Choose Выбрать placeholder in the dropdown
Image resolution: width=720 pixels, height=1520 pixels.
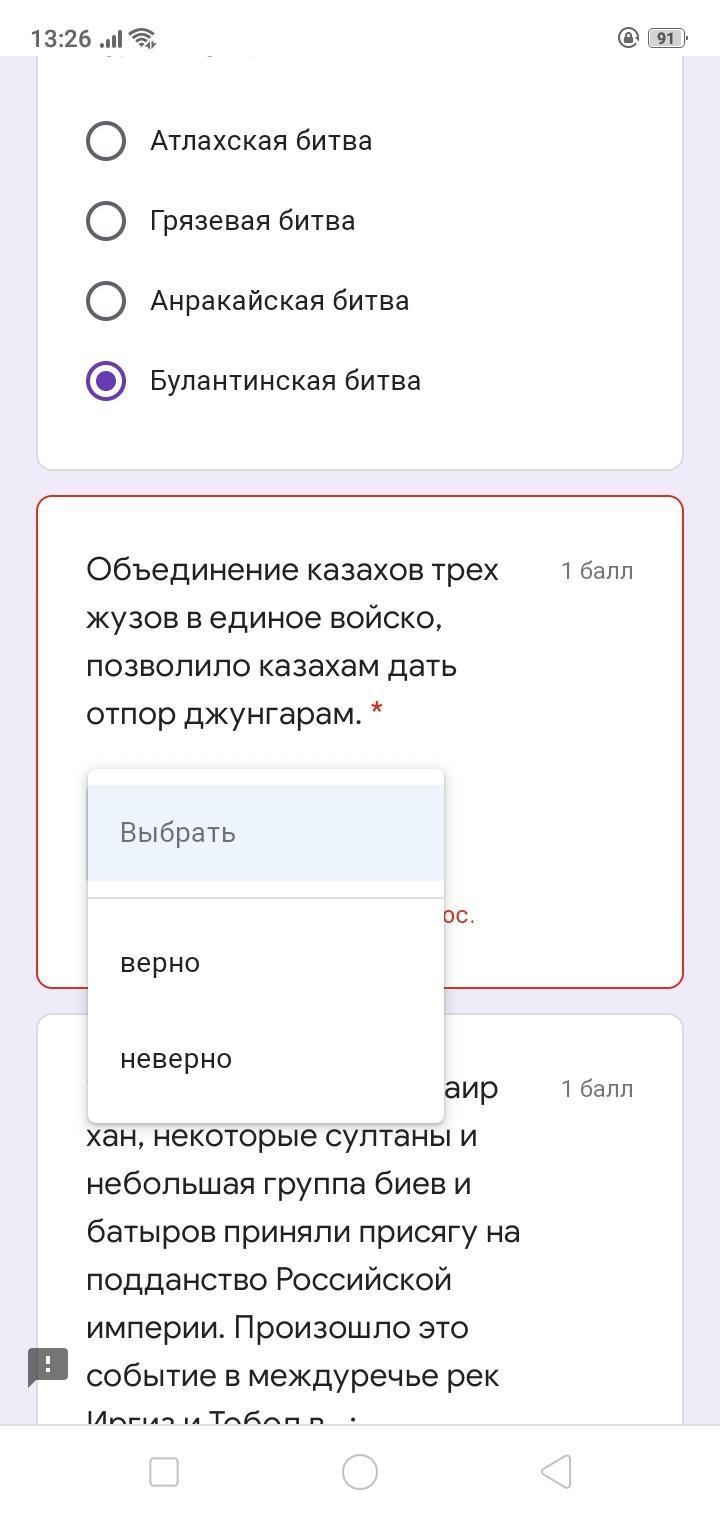click(x=266, y=833)
